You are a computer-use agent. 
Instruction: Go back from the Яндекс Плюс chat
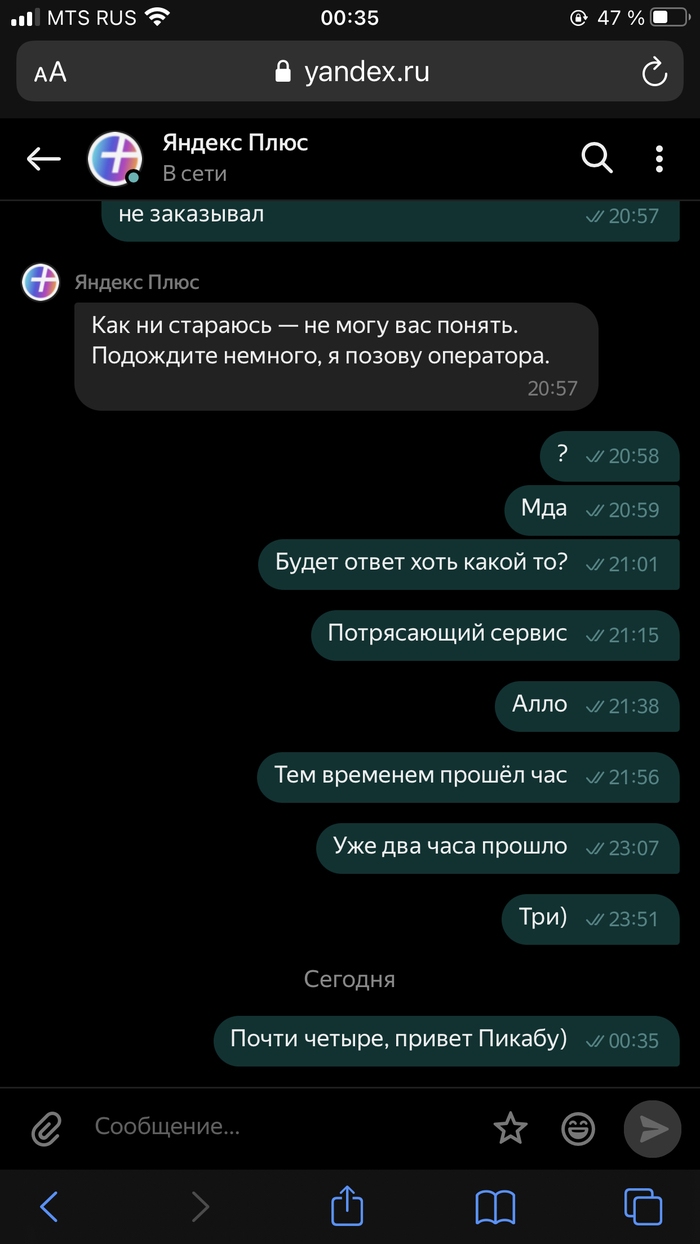point(44,158)
